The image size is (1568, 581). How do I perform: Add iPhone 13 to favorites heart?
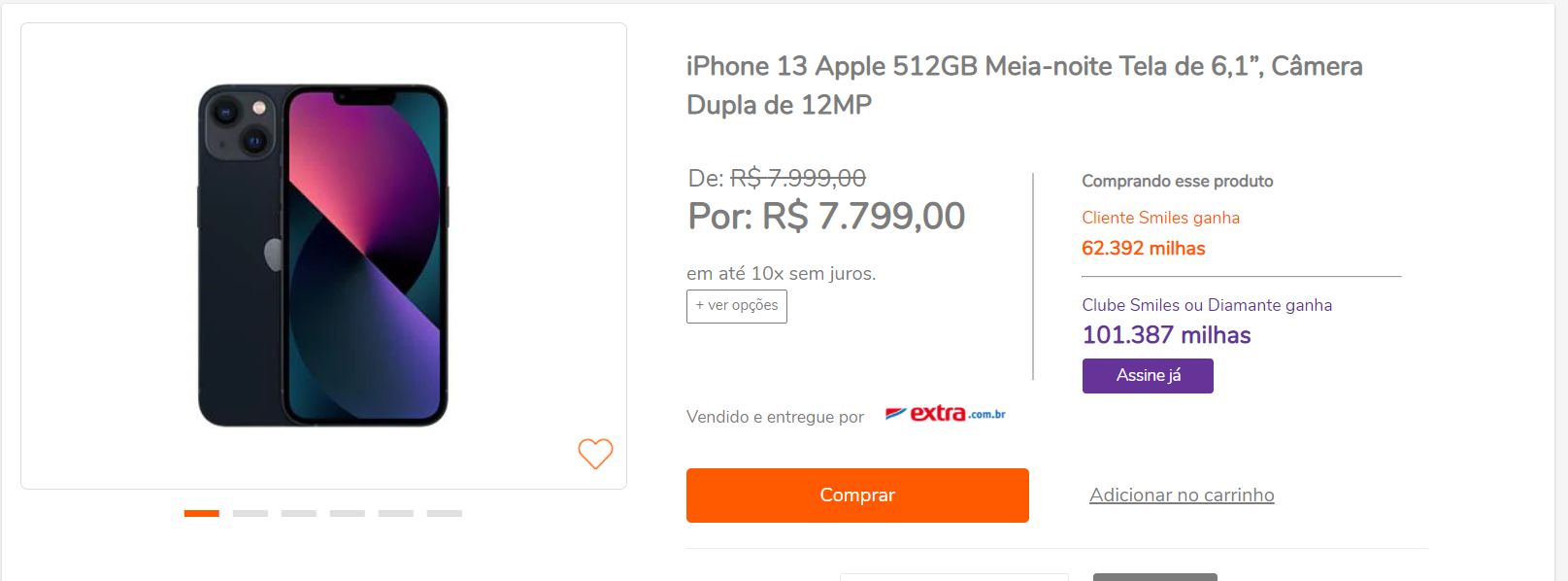(x=595, y=453)
